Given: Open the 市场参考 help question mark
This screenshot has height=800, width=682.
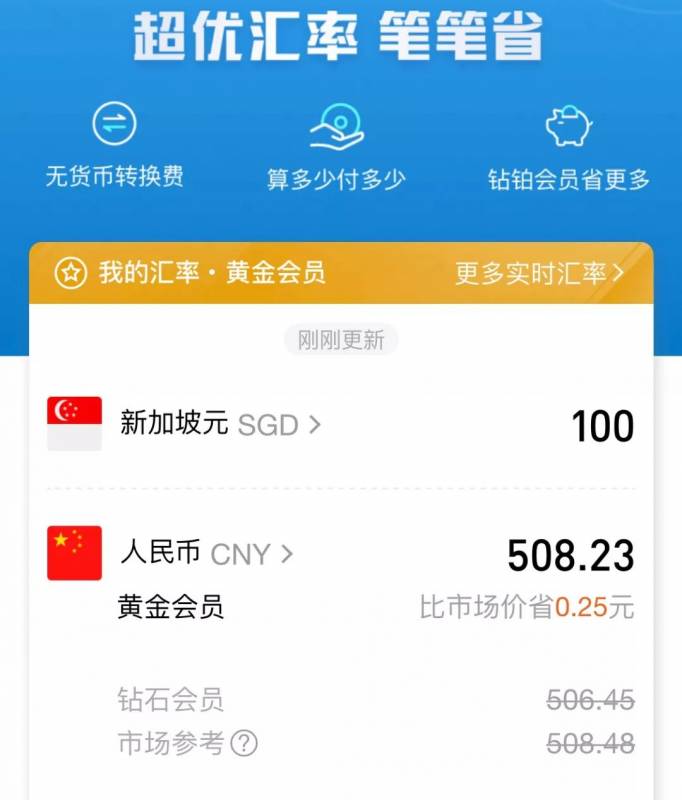Looking at the screenshot, I should point(244,743).
